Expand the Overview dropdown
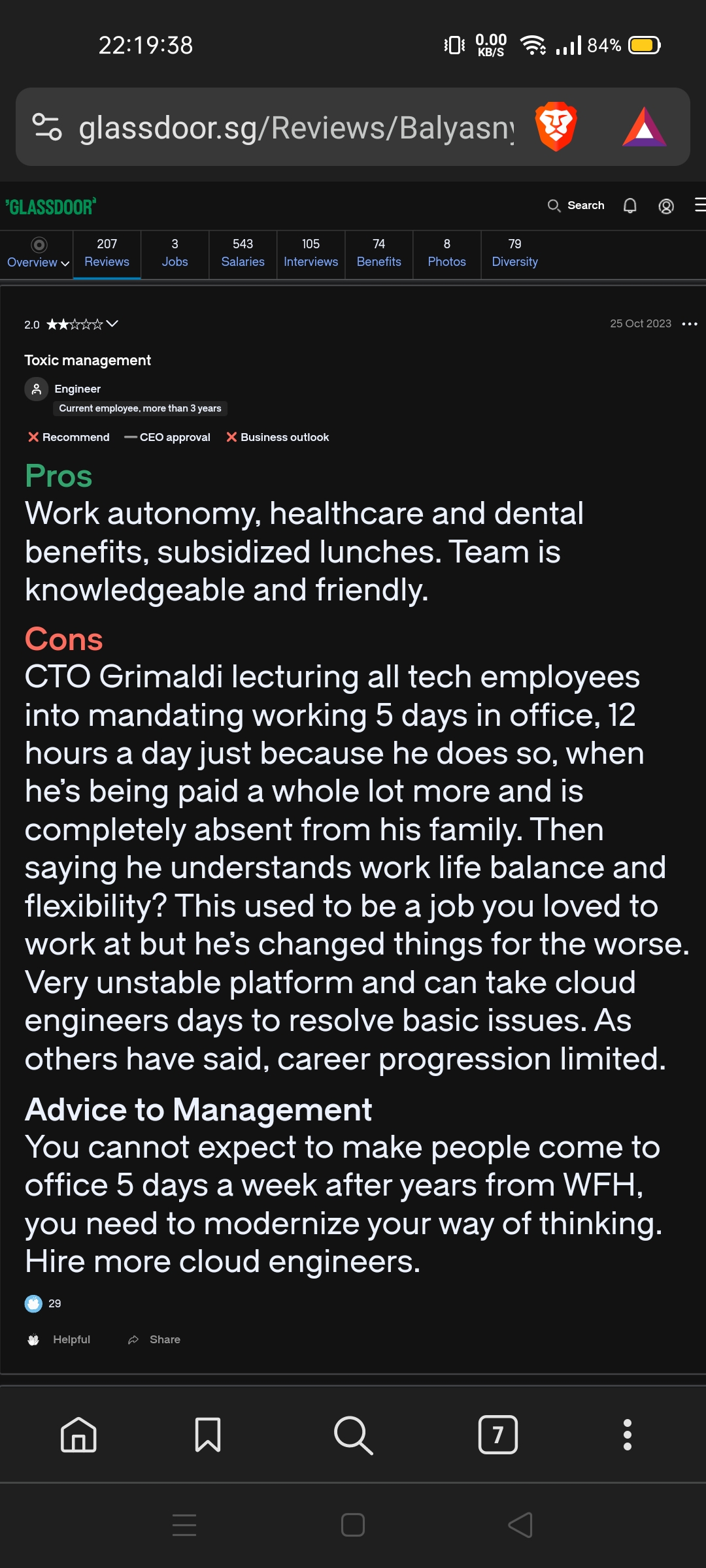The height and width of the screenshot is (1568, 706). coord(38,254)
